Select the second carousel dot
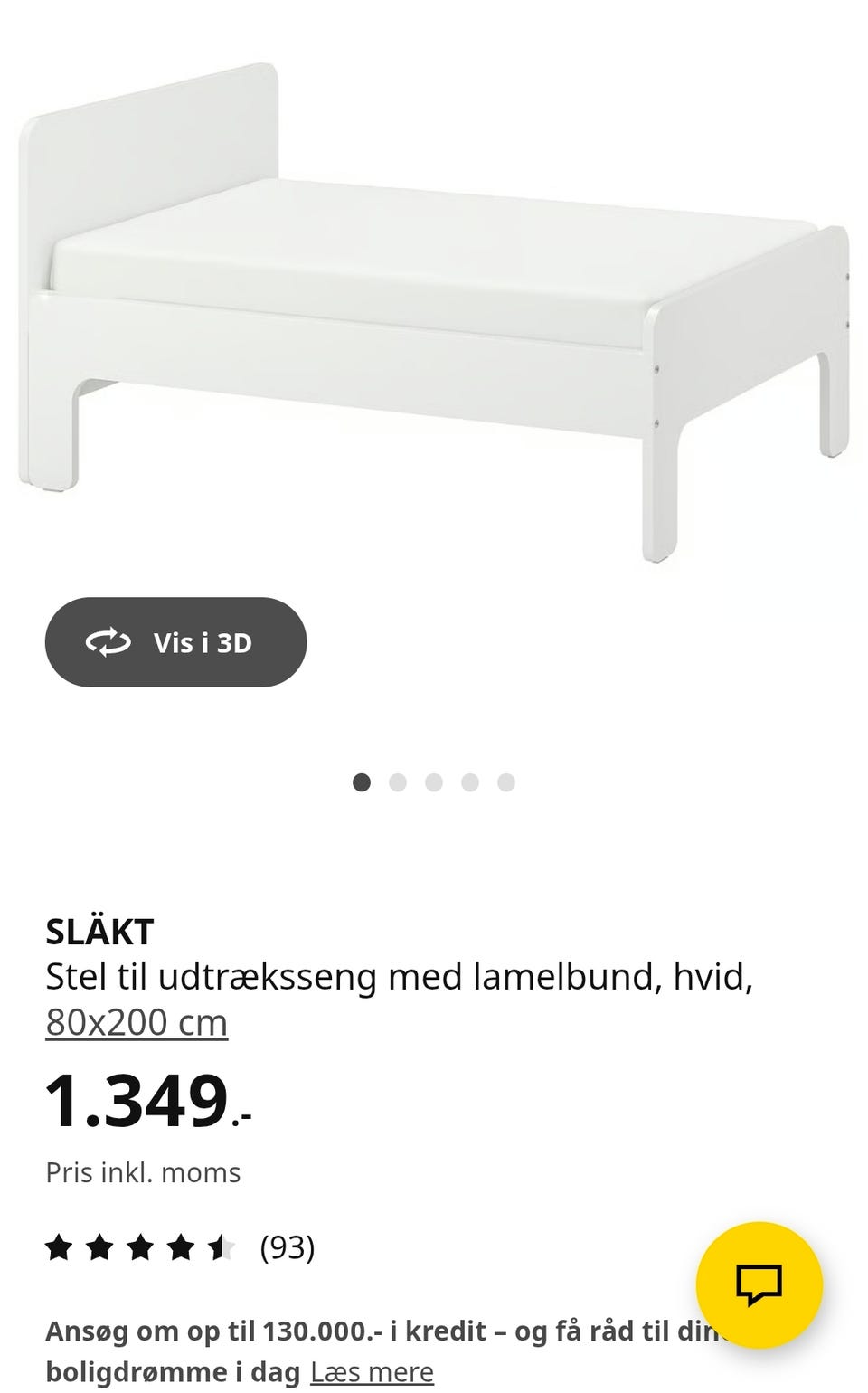 [x=399, y=782]
